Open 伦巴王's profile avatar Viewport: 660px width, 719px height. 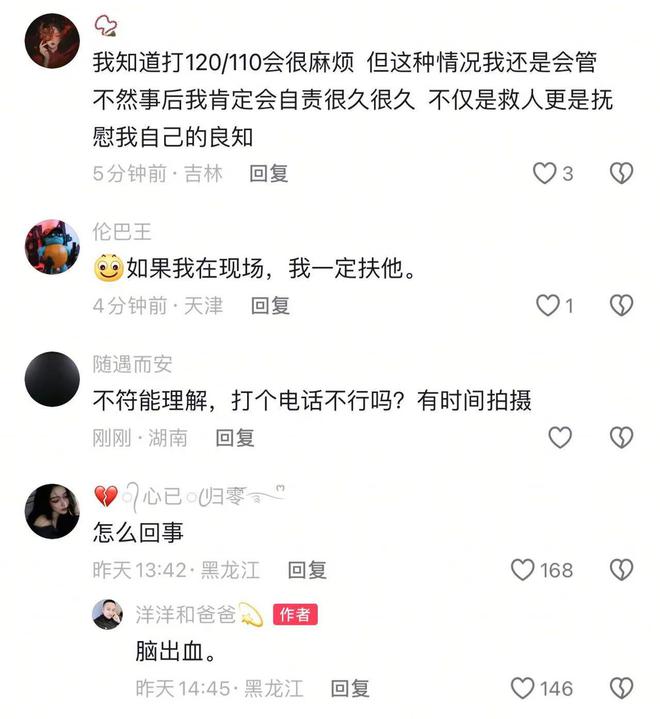click(x=52, y=247)
